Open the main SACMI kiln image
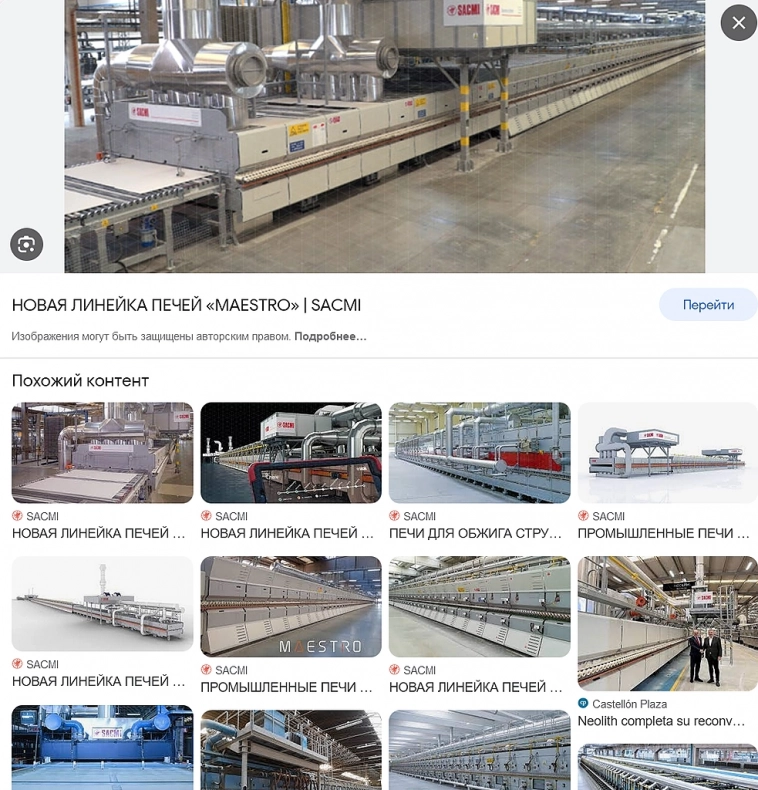 pyautogui.click(x=384, y=136)
